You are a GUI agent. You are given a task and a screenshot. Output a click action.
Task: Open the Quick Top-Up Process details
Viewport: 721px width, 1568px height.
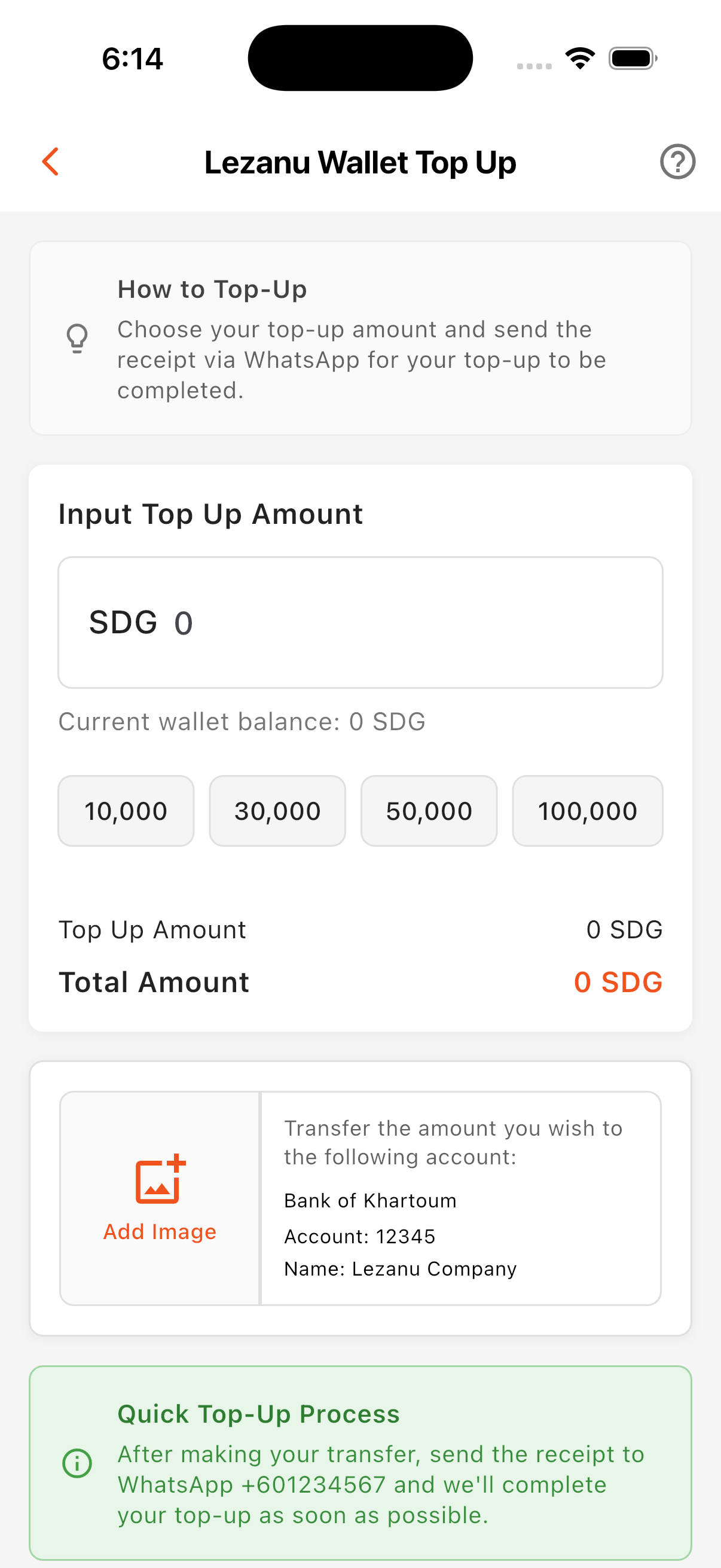point(360,1461)
